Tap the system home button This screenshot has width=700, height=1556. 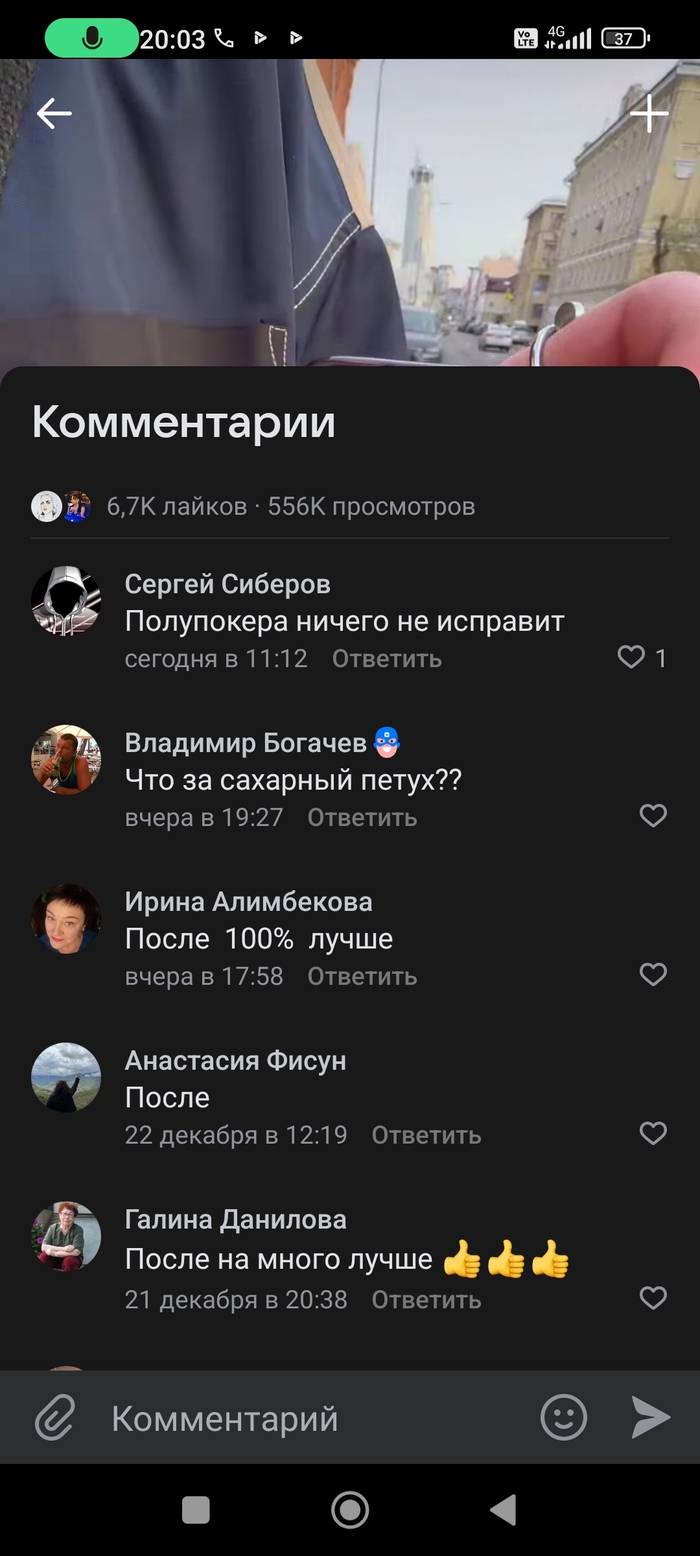point(350,1510)
